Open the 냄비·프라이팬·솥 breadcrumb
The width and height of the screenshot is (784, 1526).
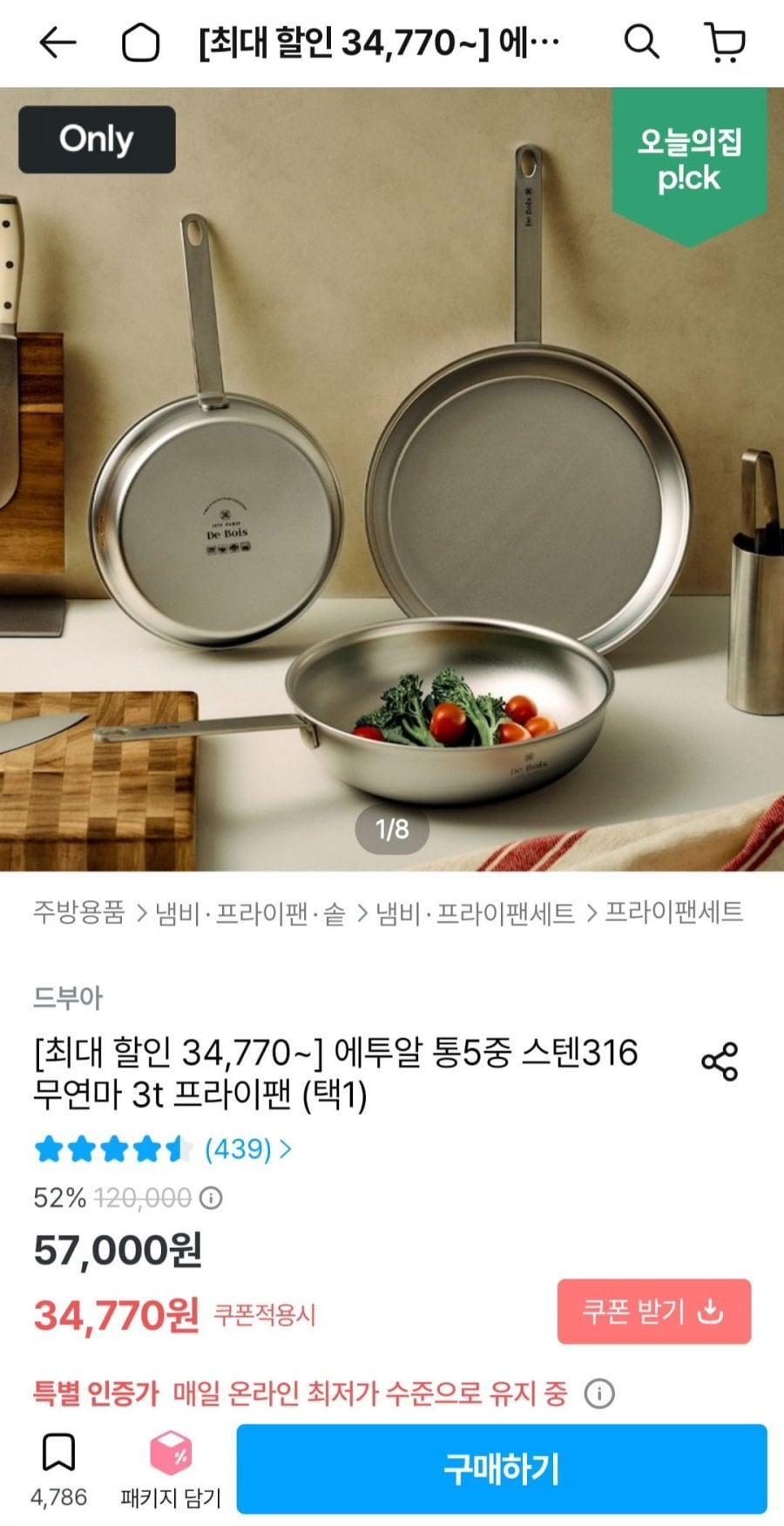(250, 913)
